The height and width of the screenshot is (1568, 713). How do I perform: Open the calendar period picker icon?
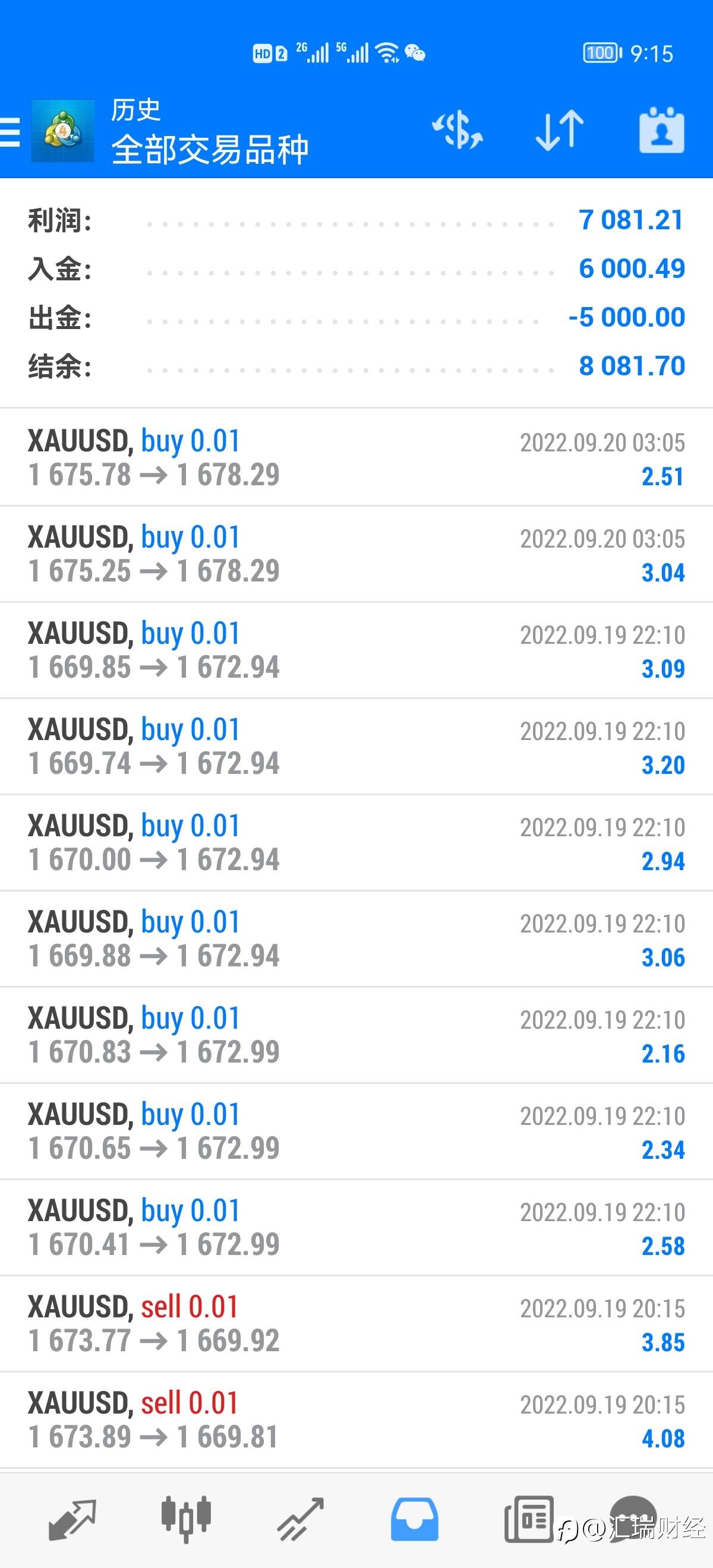point(662,130)
